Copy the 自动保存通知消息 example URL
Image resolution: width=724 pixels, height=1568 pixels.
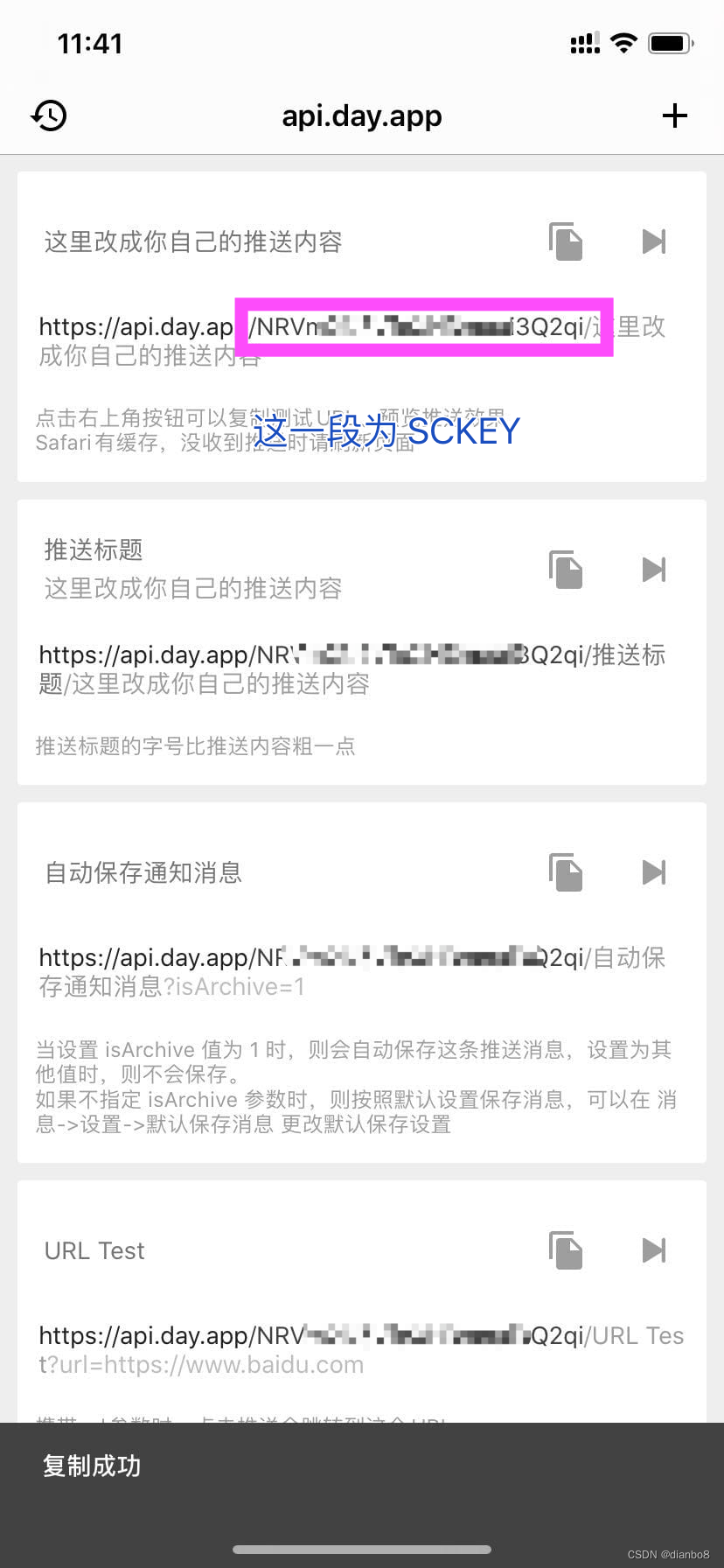point(566,871)
